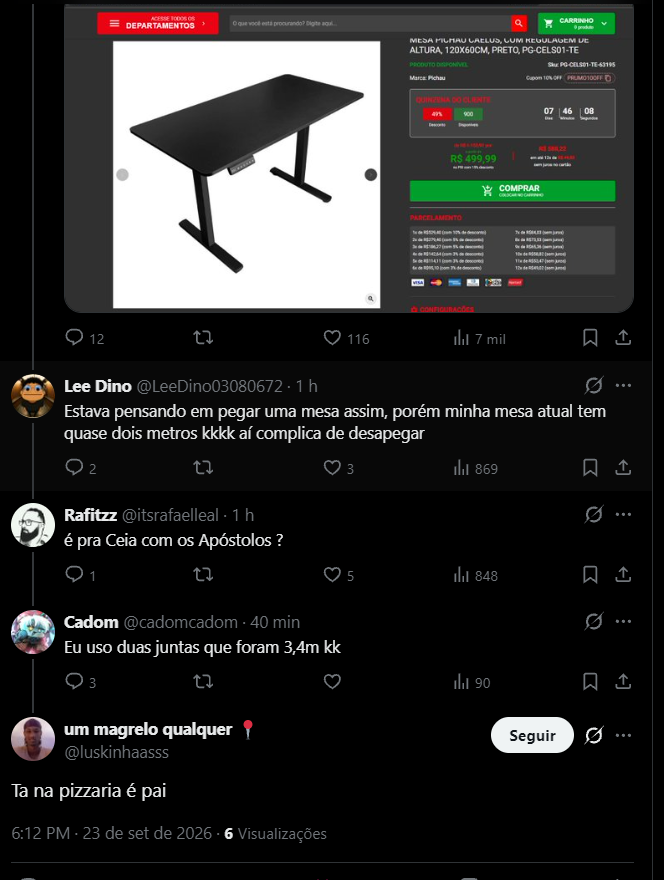664x880 pixels.
Task: View analytics for Lee Dino's reply with 869 views
Action: [475, 468]
